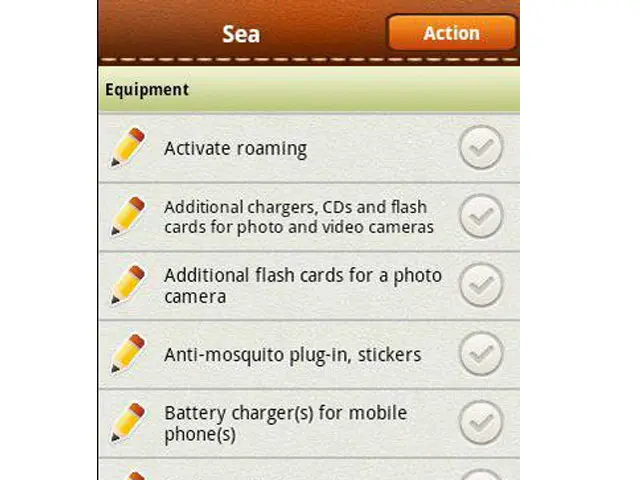
Task: Edit the Anti-mosquito plug-in item
Action: (128, 354)
